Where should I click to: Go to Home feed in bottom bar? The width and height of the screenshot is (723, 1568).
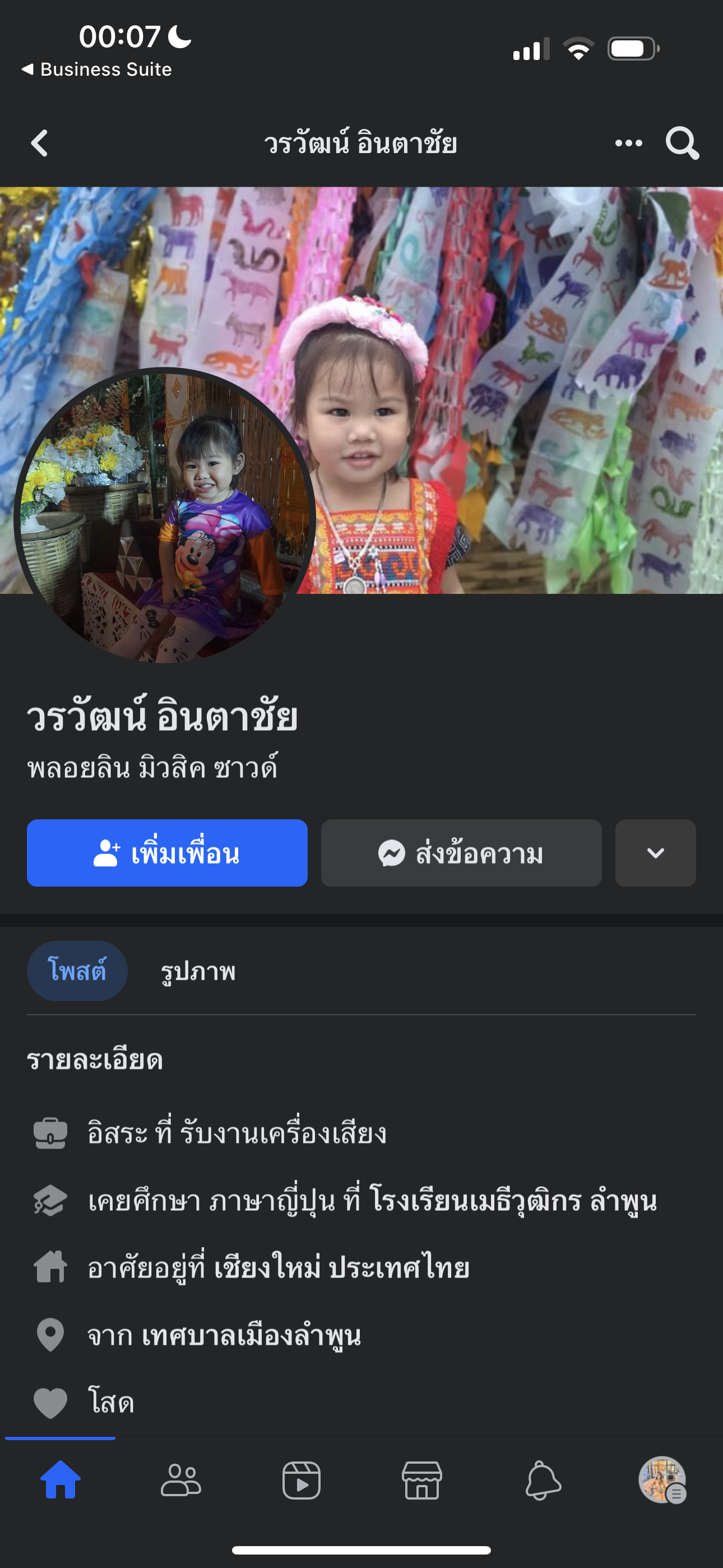(x=61, y=1480)
